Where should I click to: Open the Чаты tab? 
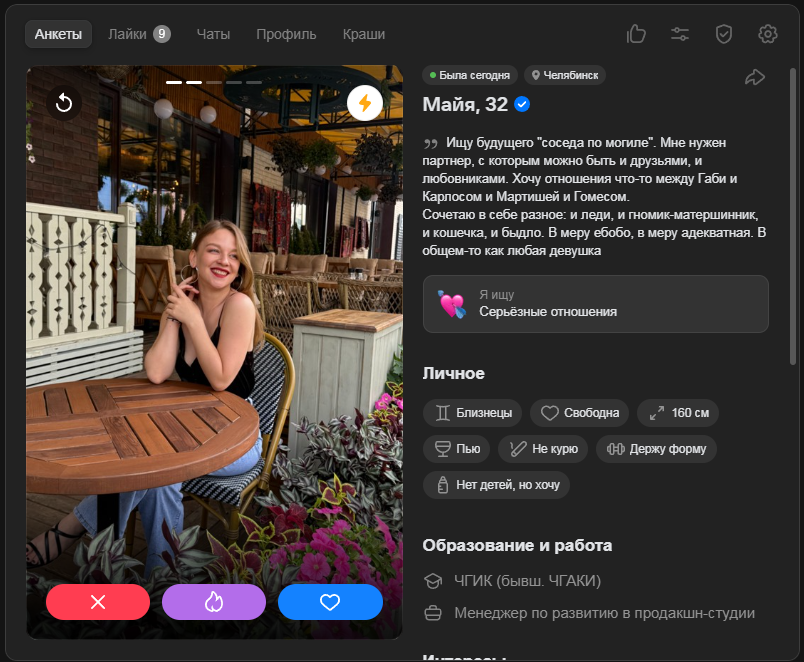[213, 34]
